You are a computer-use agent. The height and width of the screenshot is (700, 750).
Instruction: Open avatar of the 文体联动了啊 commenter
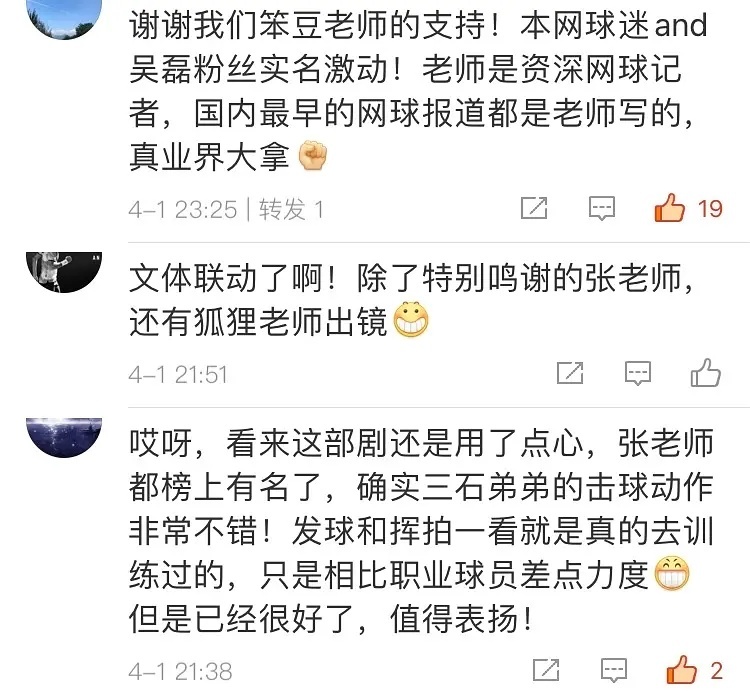[x=65, y=268]
